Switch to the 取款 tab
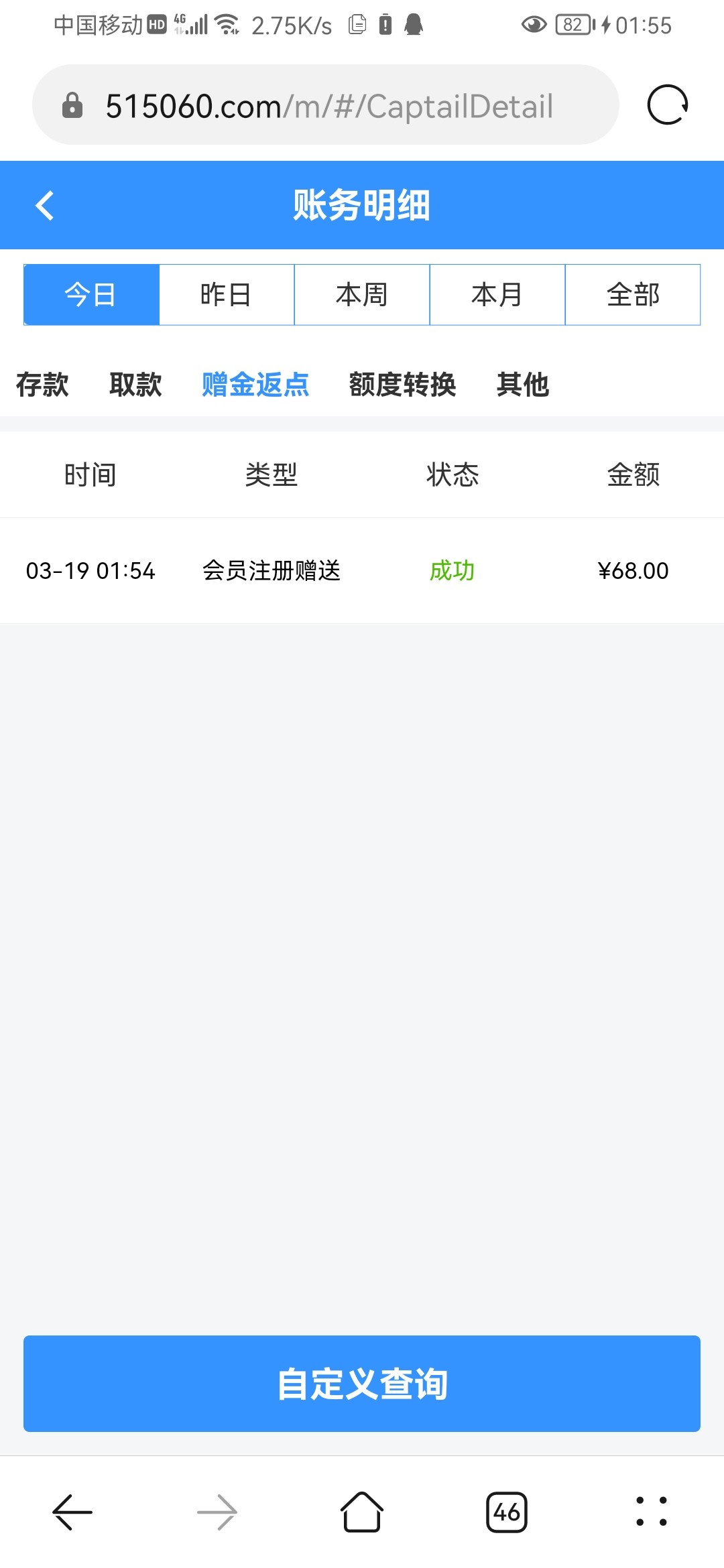Viewport: 724px width, 1568px height. 135,385
